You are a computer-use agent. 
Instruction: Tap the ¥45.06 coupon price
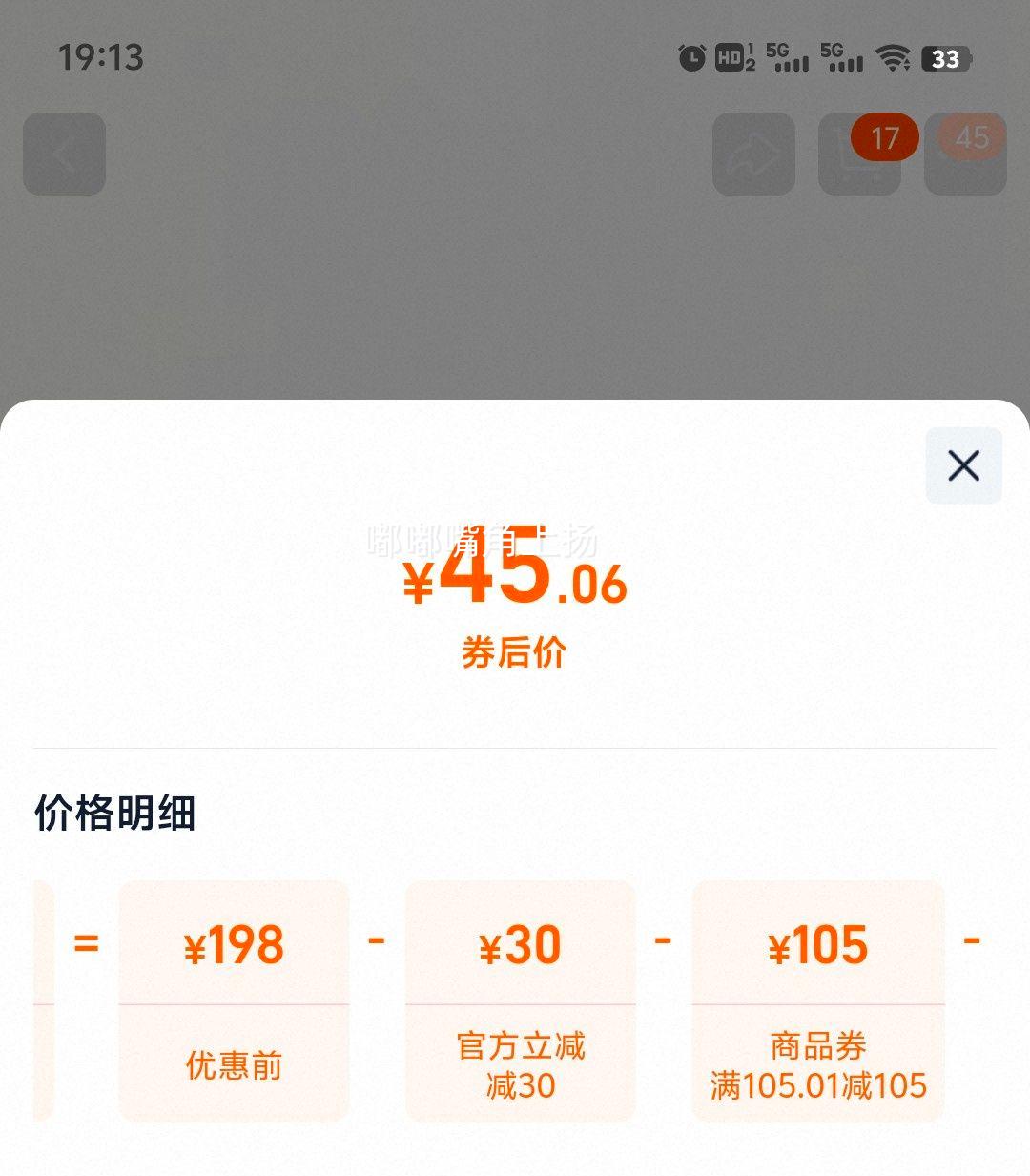coord(515,584)
